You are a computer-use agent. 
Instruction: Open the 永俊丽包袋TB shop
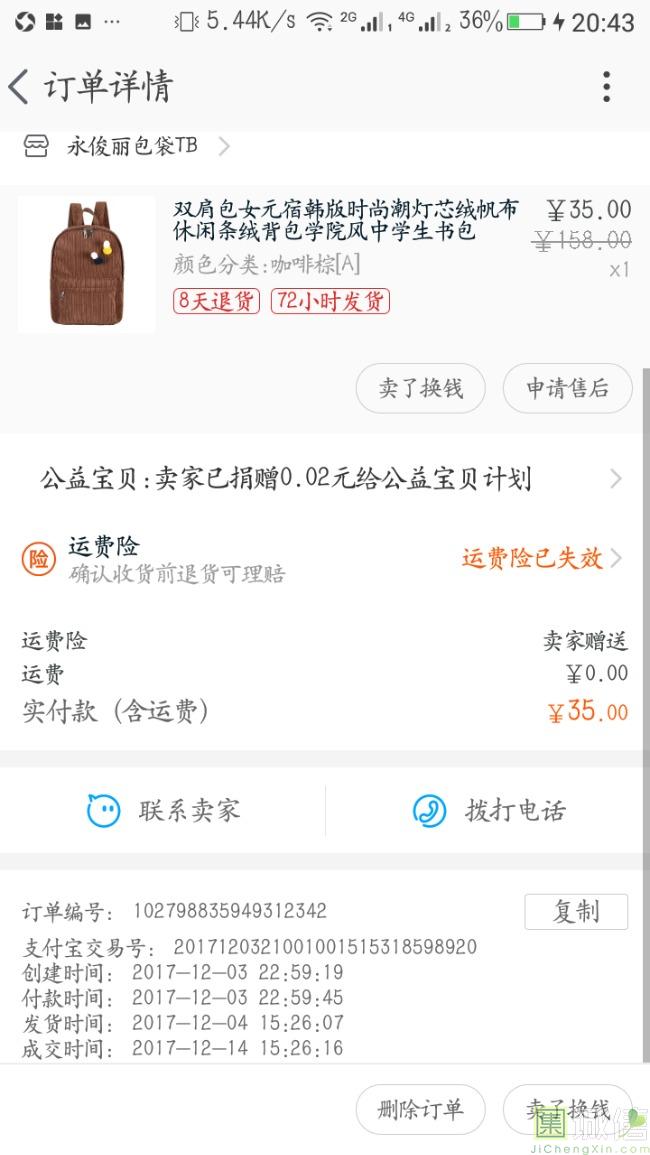point(130,146)
